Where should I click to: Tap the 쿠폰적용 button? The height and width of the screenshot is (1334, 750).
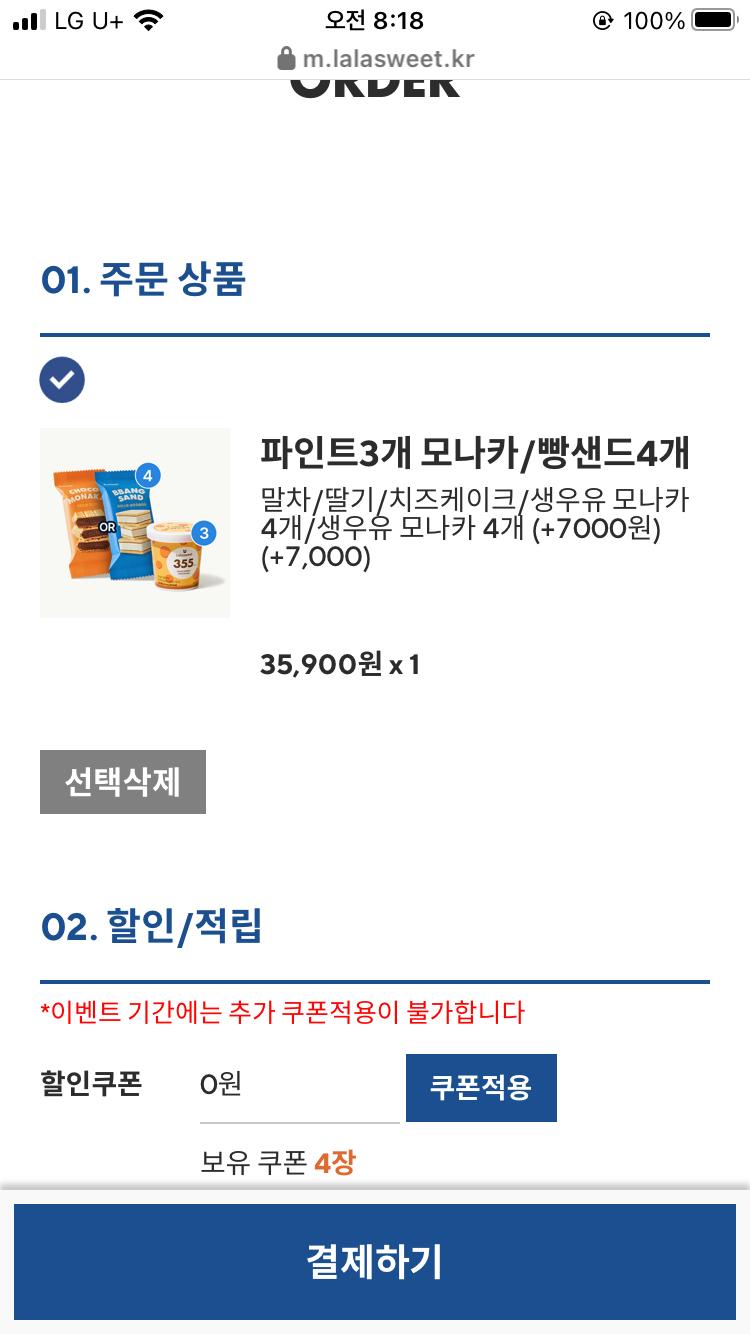pos(481,1088)
